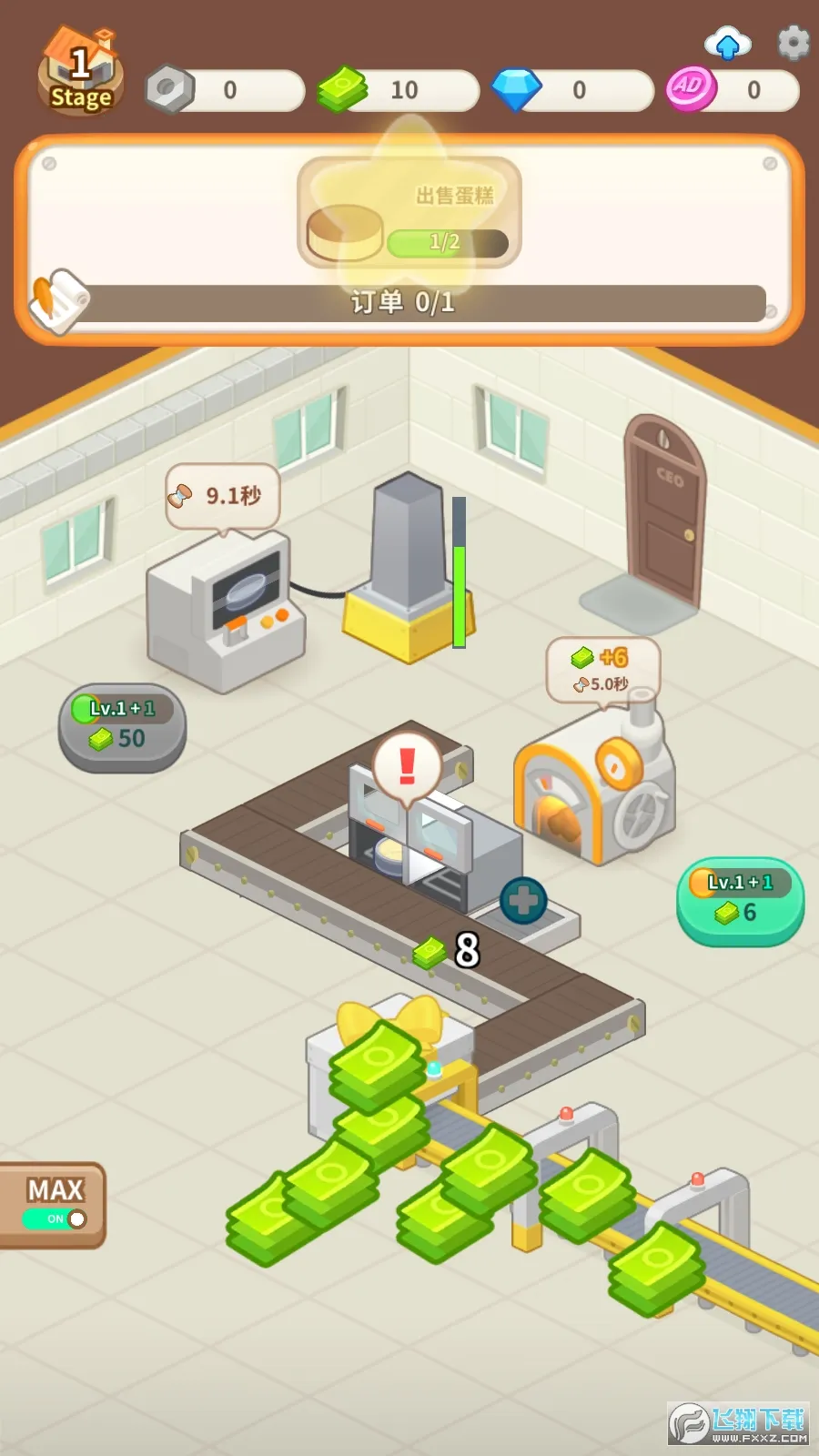This screenshot has width=819, height=1456.
Task: Tap the pink AD coin icon
Action: point(693,90)
